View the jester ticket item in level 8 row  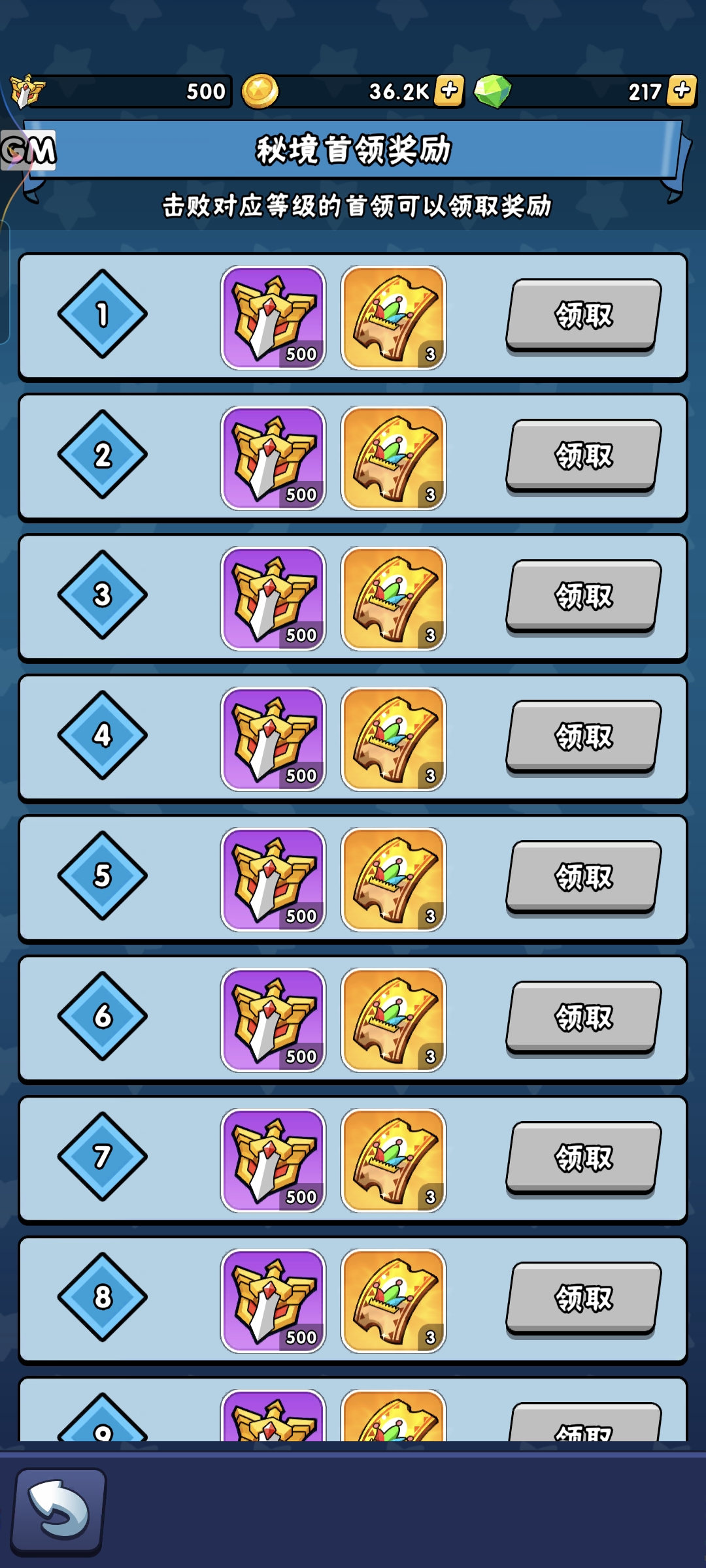point(394,1301)
